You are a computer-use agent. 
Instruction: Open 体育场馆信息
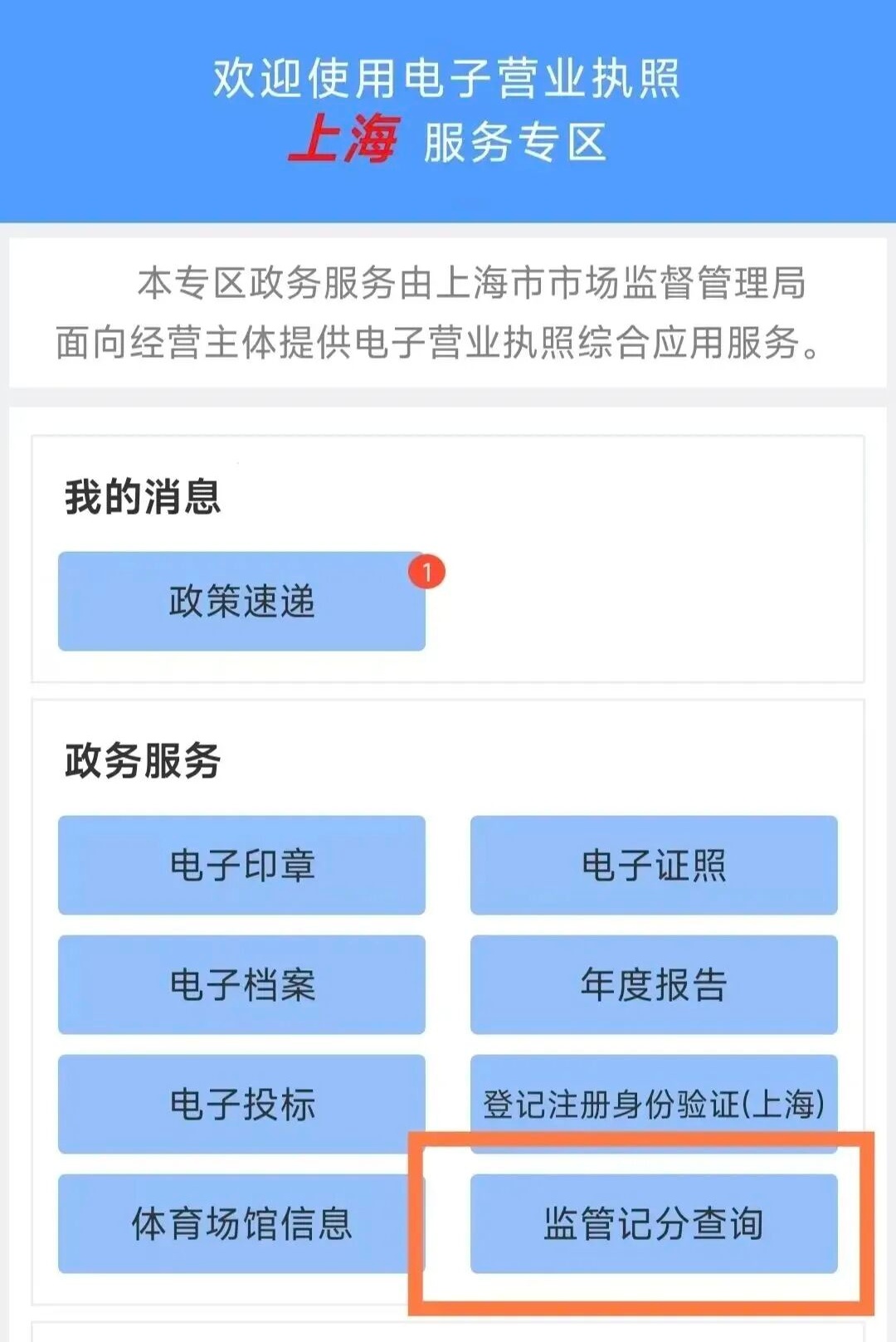pyautogui.click(x=241, y=1223)
